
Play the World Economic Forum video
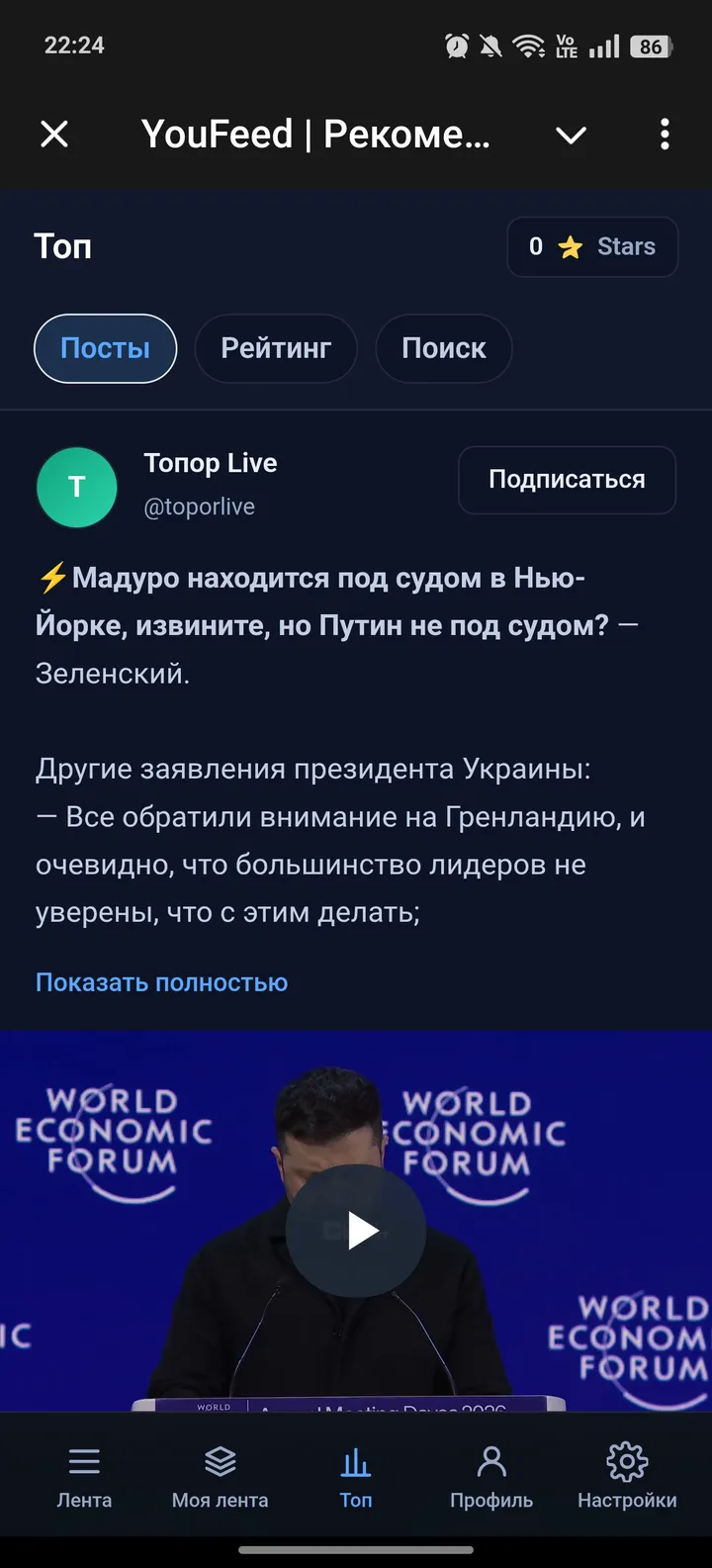(x=356, y=1231)
